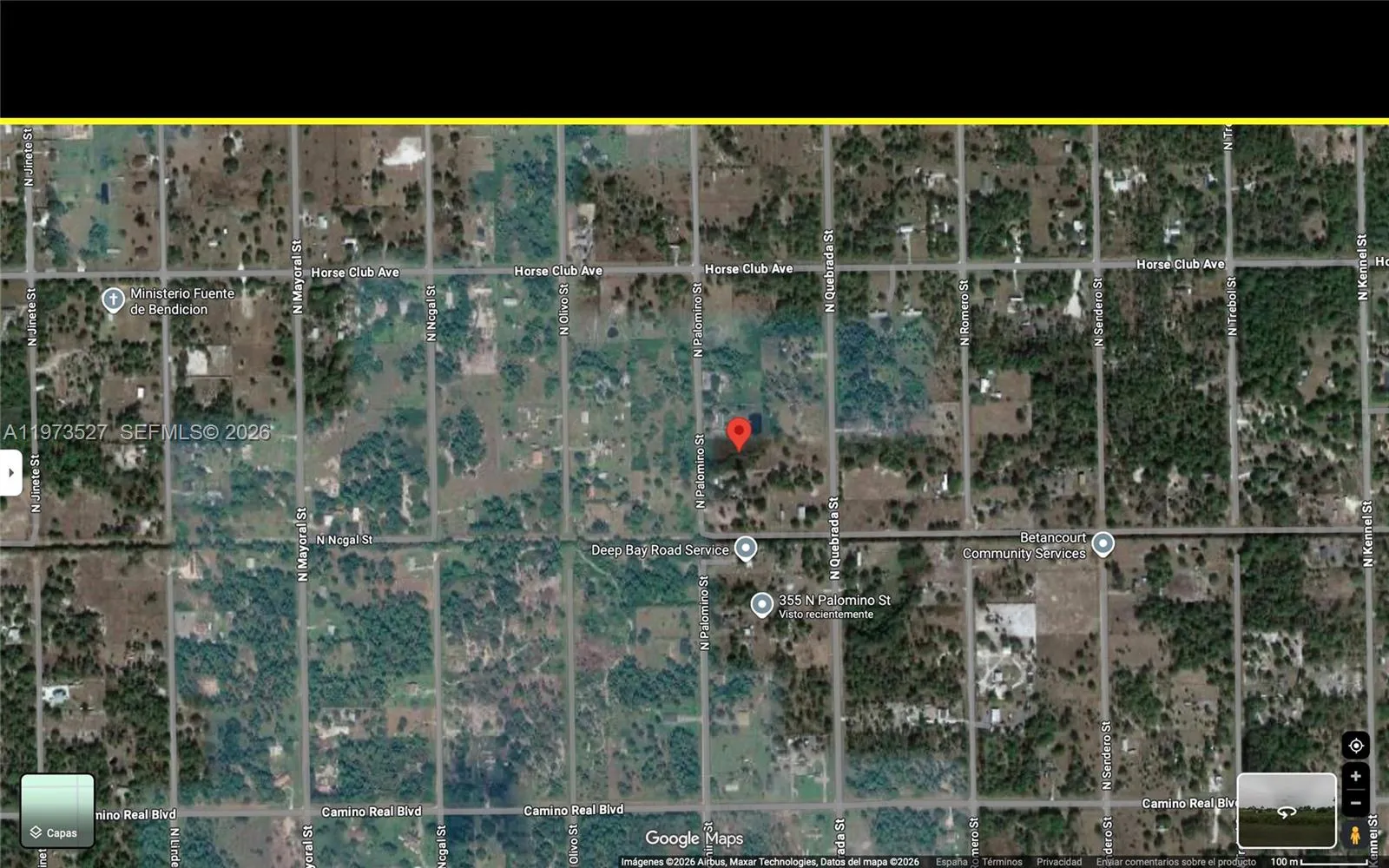The width and height of the screenshot is (1389, 868).
Task: Expand the collapsed side panel arrow
Action: [x=10, y=473]
